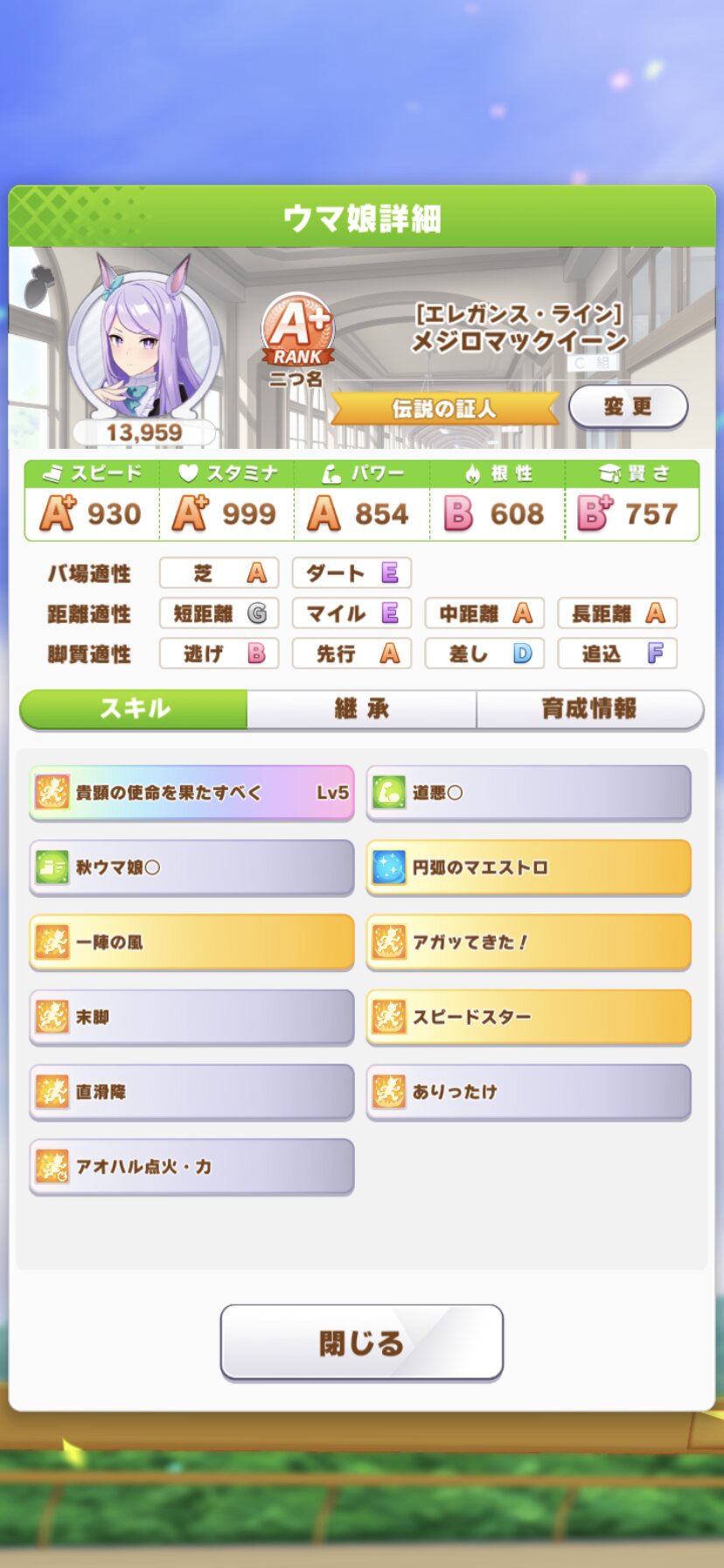Show the スピードスター skill details
724x1568 pixels.
pos(528,1017)
